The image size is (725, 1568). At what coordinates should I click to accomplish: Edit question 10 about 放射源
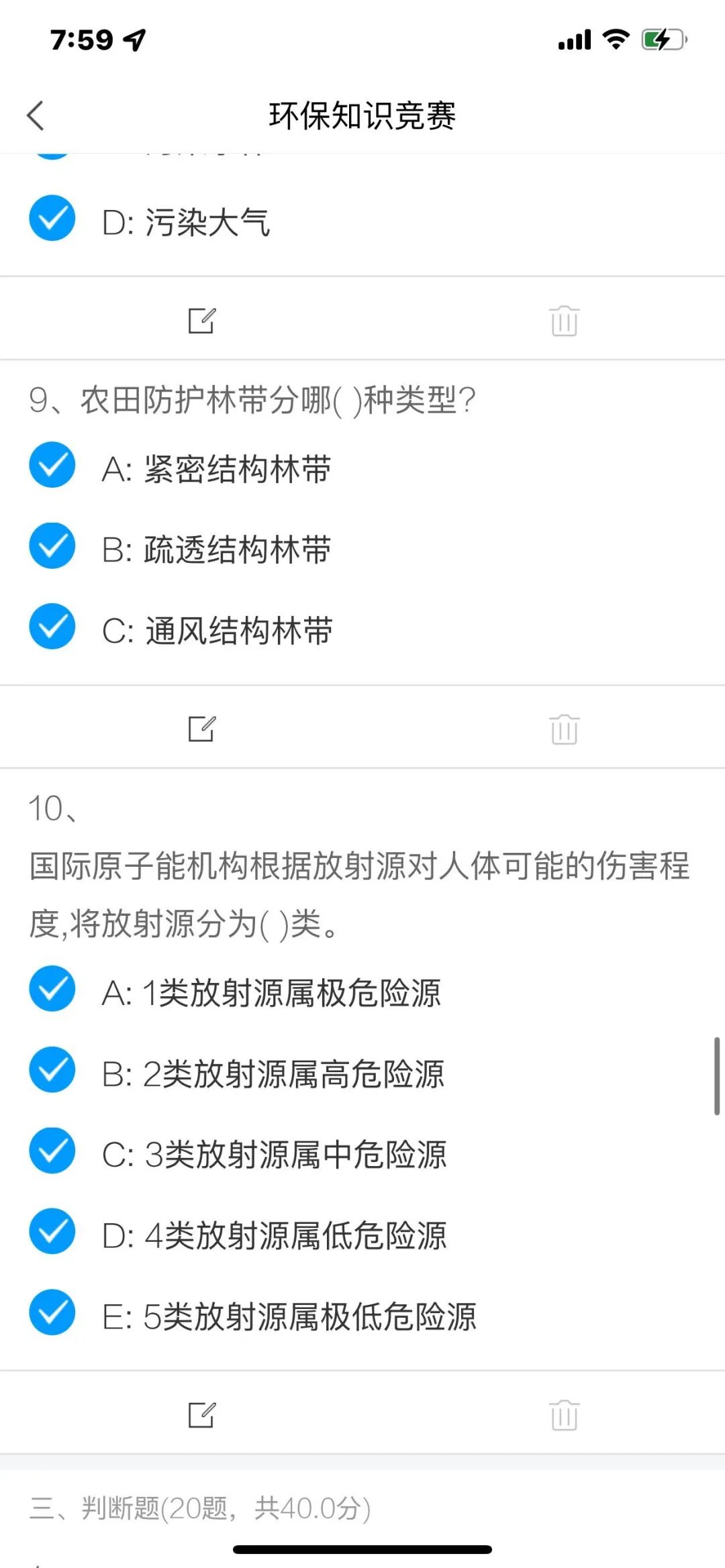(x=201, y=1415)
